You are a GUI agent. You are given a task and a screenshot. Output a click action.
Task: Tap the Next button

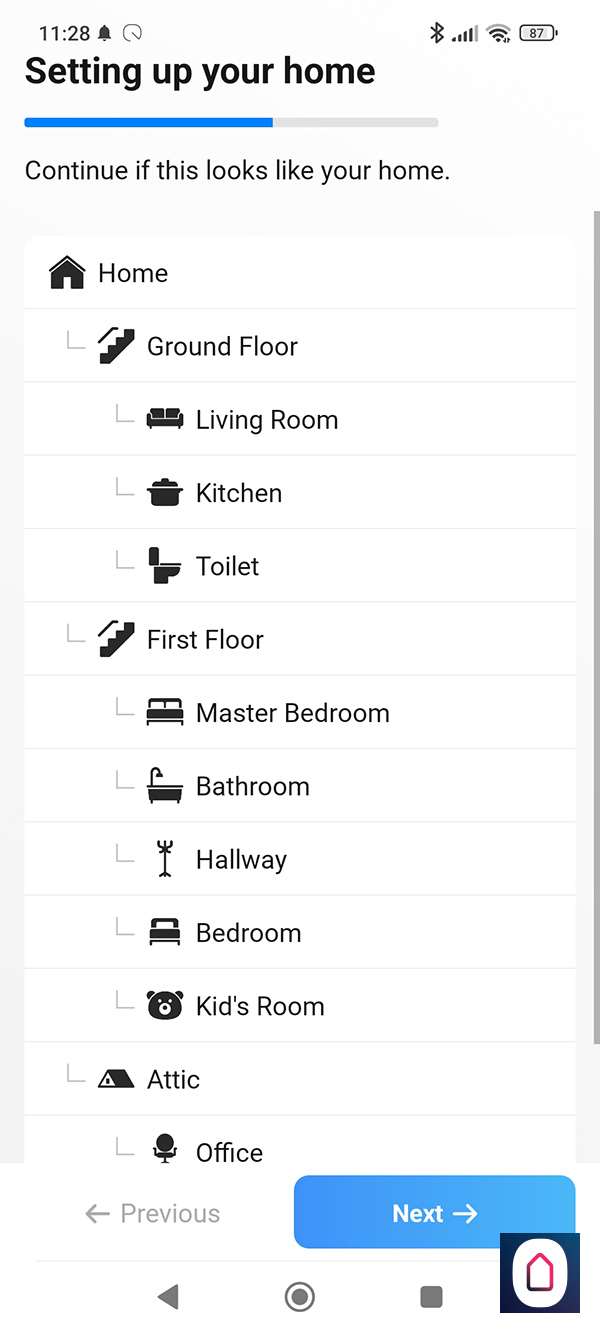click(x=434, y=1213)
